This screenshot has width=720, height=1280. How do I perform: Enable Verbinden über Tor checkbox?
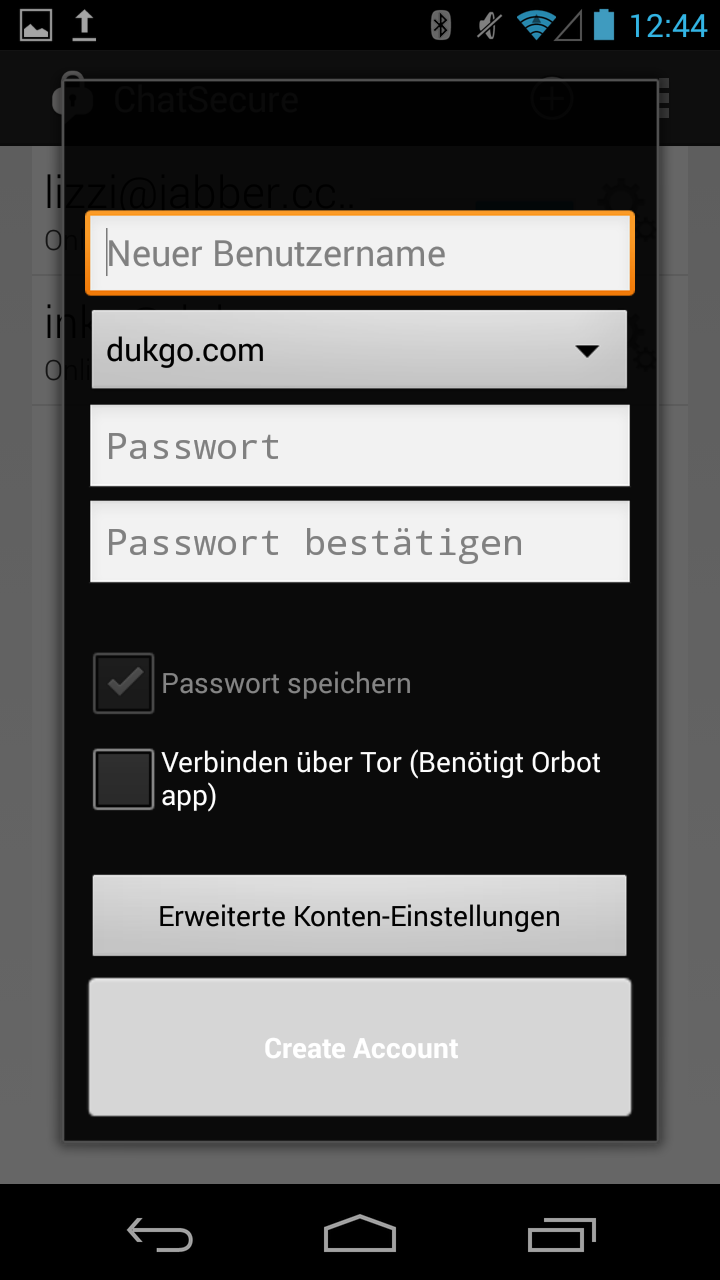point(124,779)
